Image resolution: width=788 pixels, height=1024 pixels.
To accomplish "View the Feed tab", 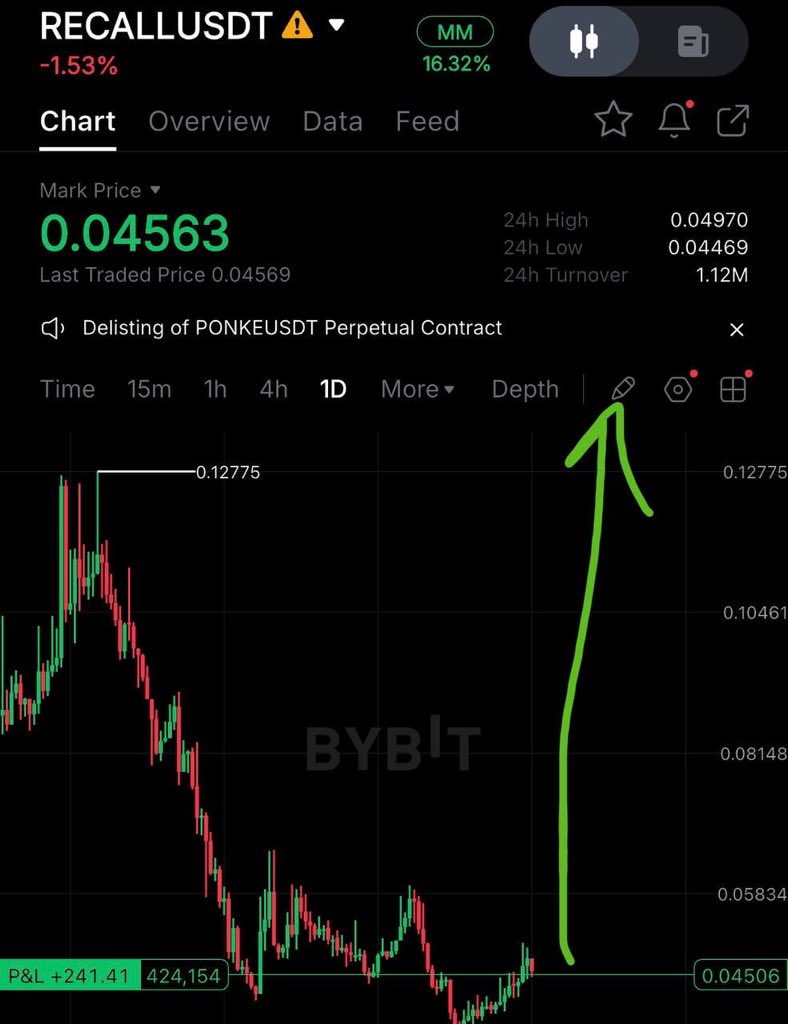I will [x=427, y=122].
